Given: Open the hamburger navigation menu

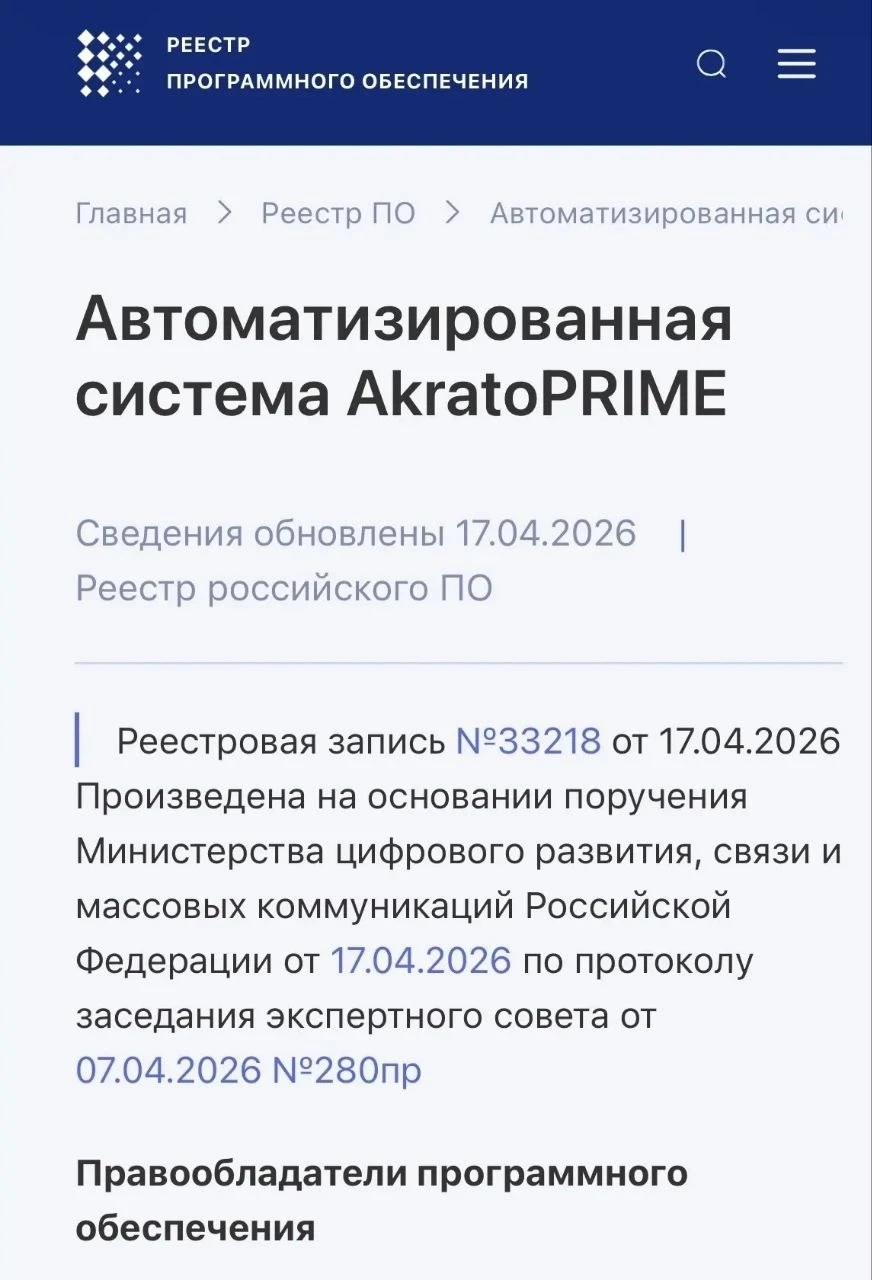Looking at the screenshot, I should point(796,65).
